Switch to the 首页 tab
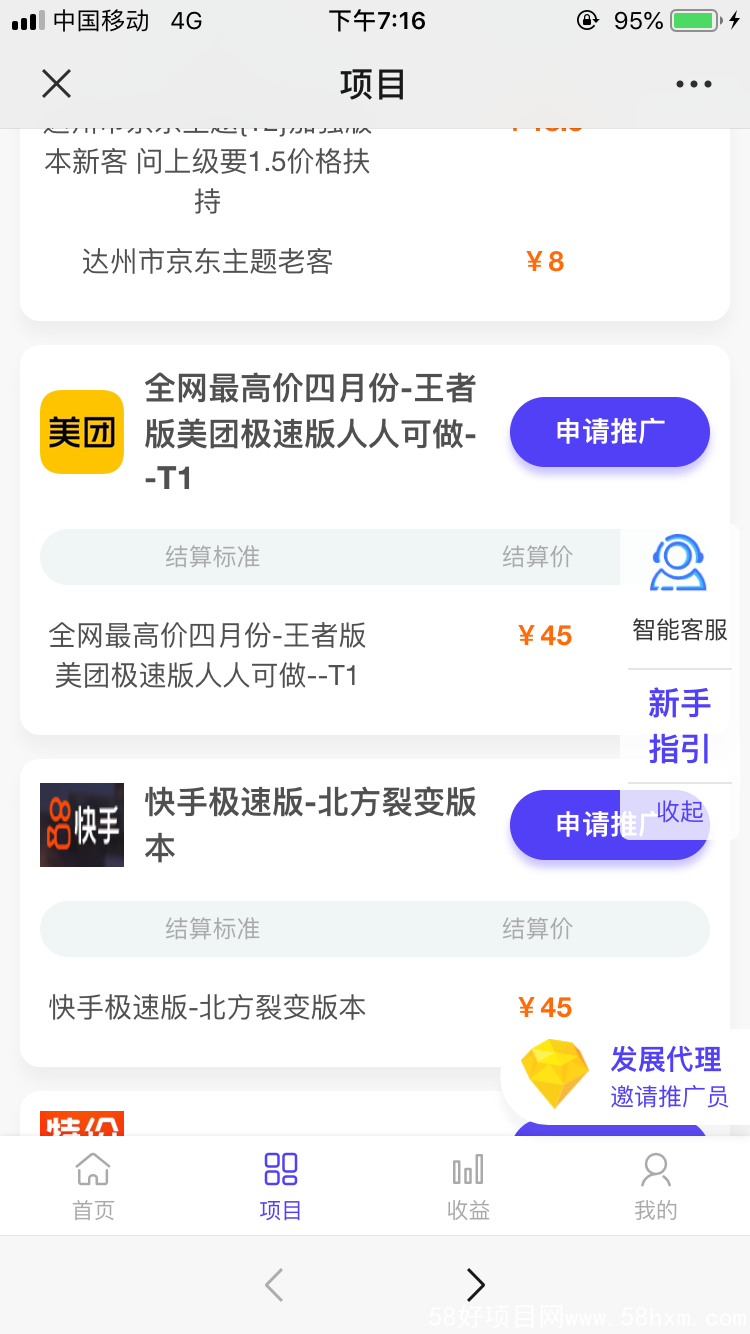Image resolution: width=750 pixels, height=1334 pixels. click(x=94, y=1186)
